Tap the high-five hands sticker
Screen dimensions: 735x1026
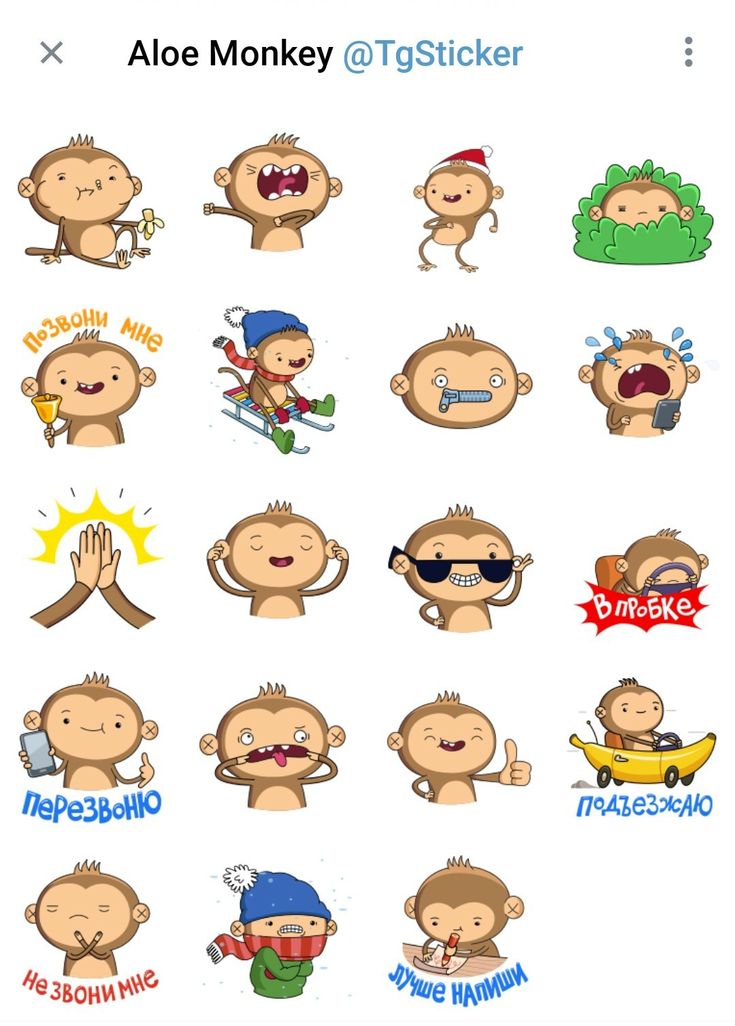(x=92, y=558)
